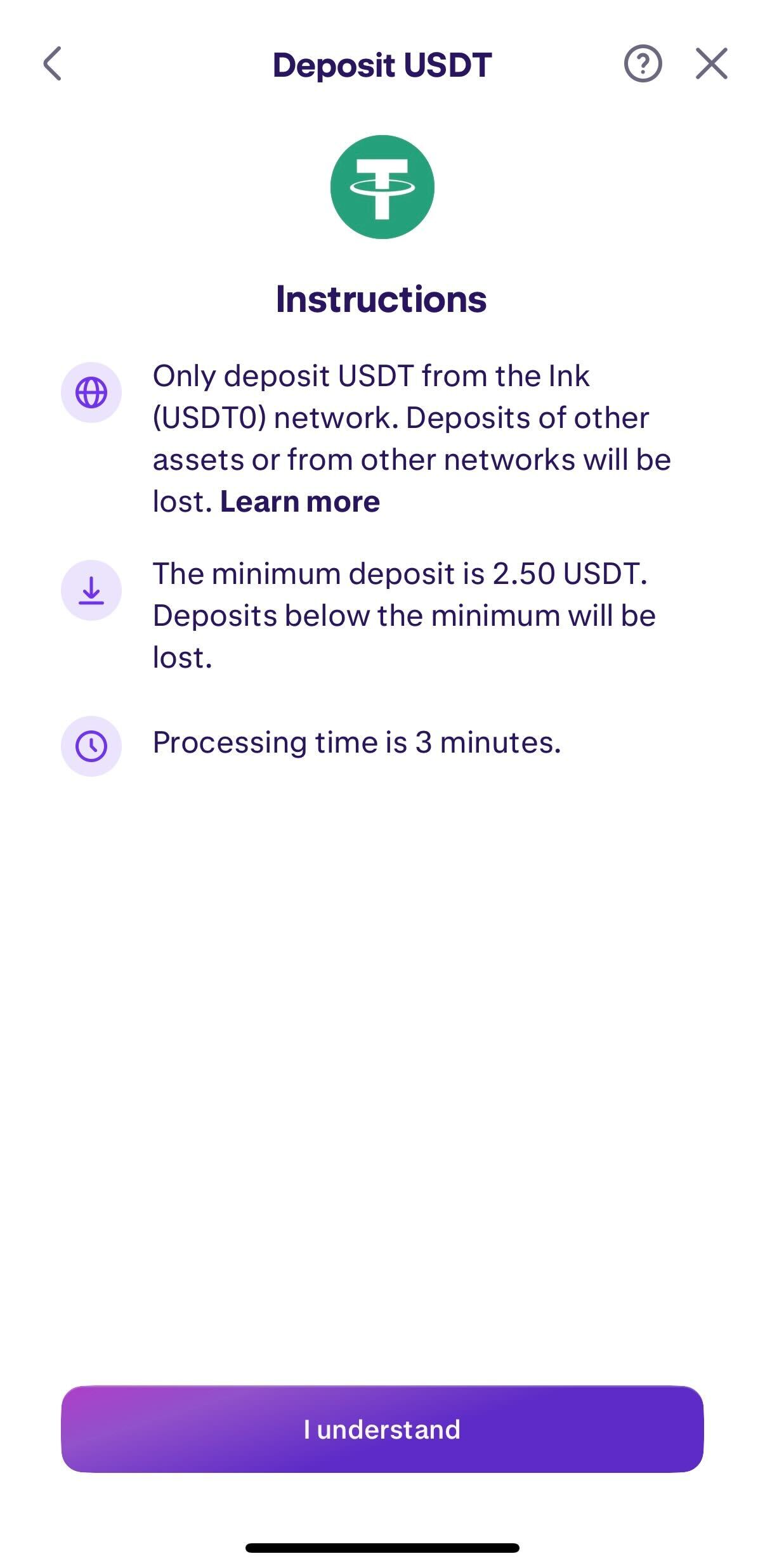Open the help question mark icon

[x=643, y=64]
